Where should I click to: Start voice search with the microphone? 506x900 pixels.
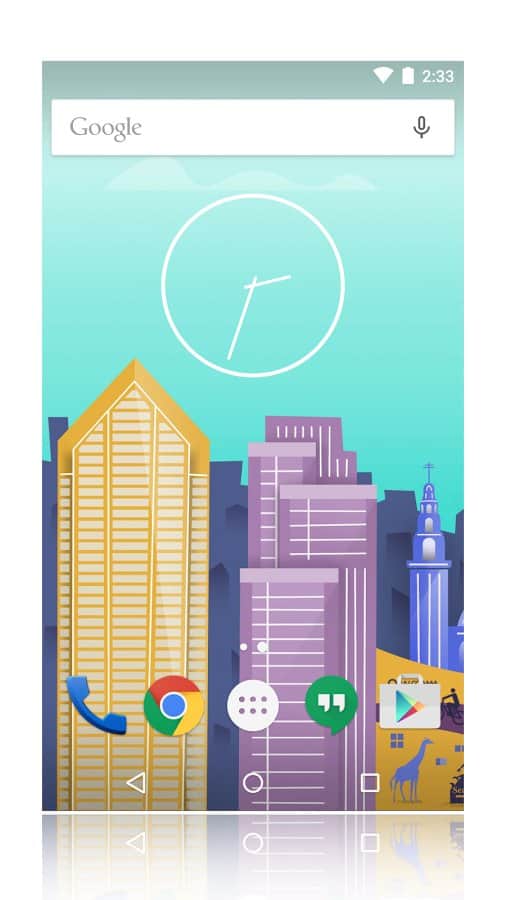click(421, 127)
